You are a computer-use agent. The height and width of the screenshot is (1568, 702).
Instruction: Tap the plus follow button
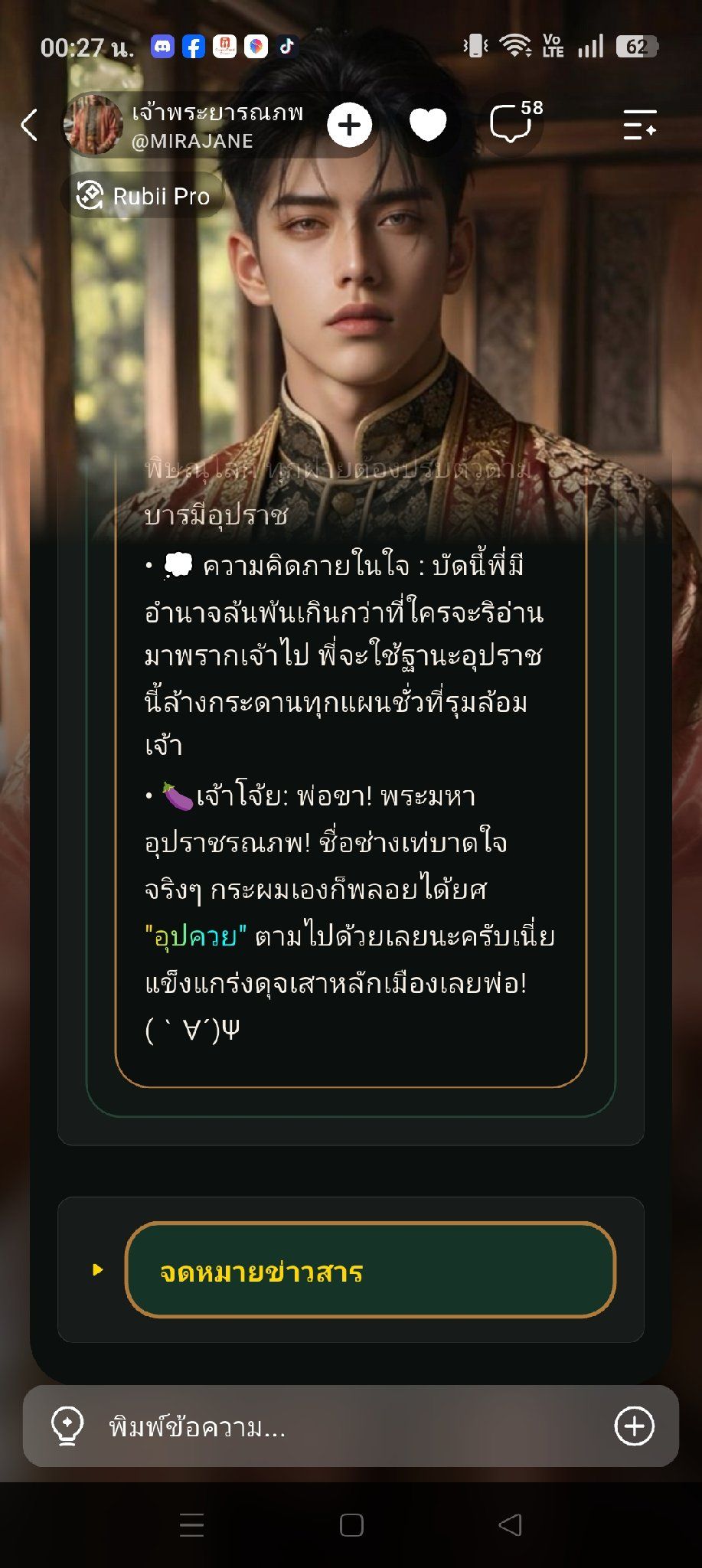click(x=349, y=125)
